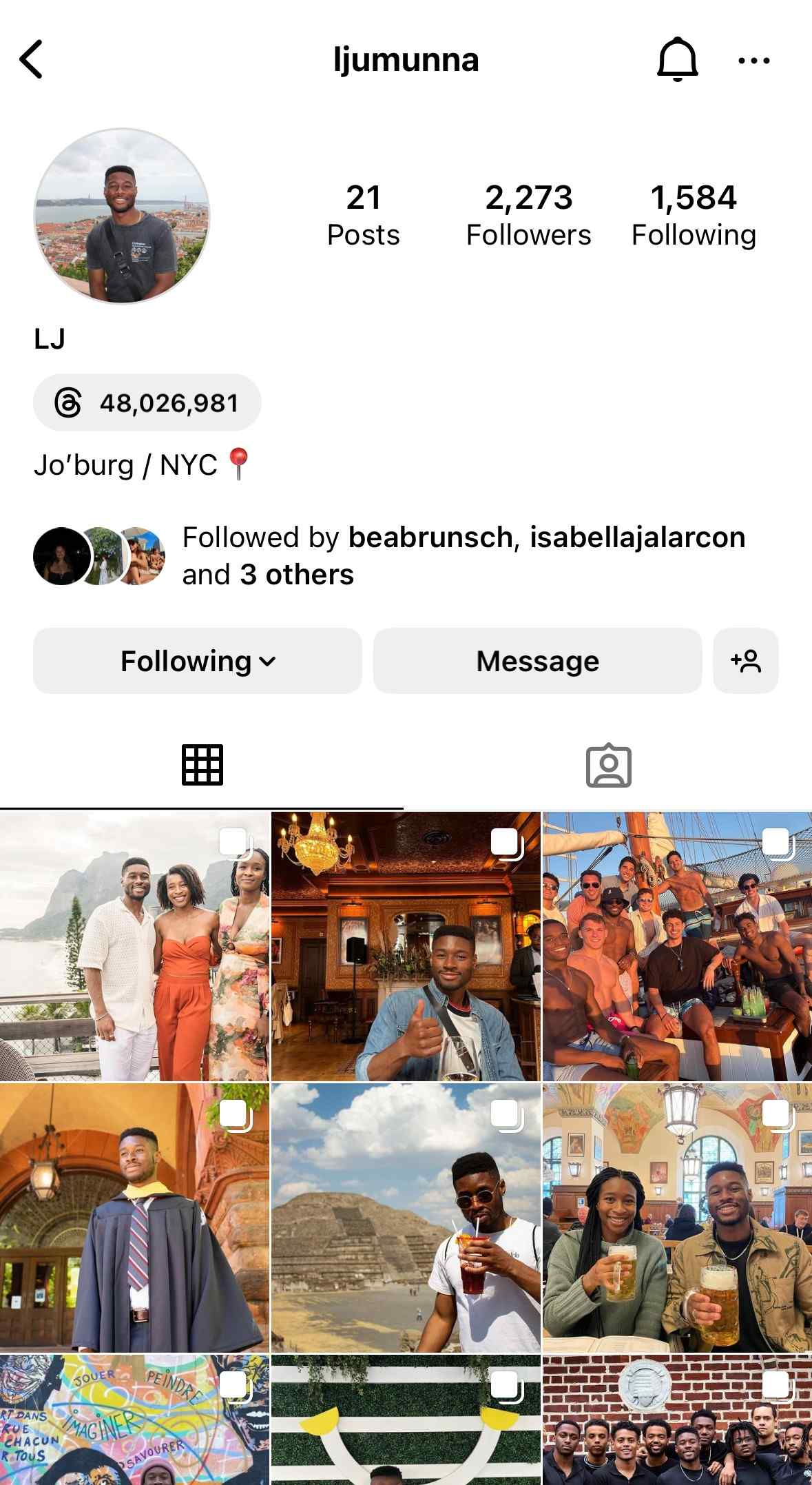
Task: Open the group photo on the sailboat
Action: click(677, 946)
